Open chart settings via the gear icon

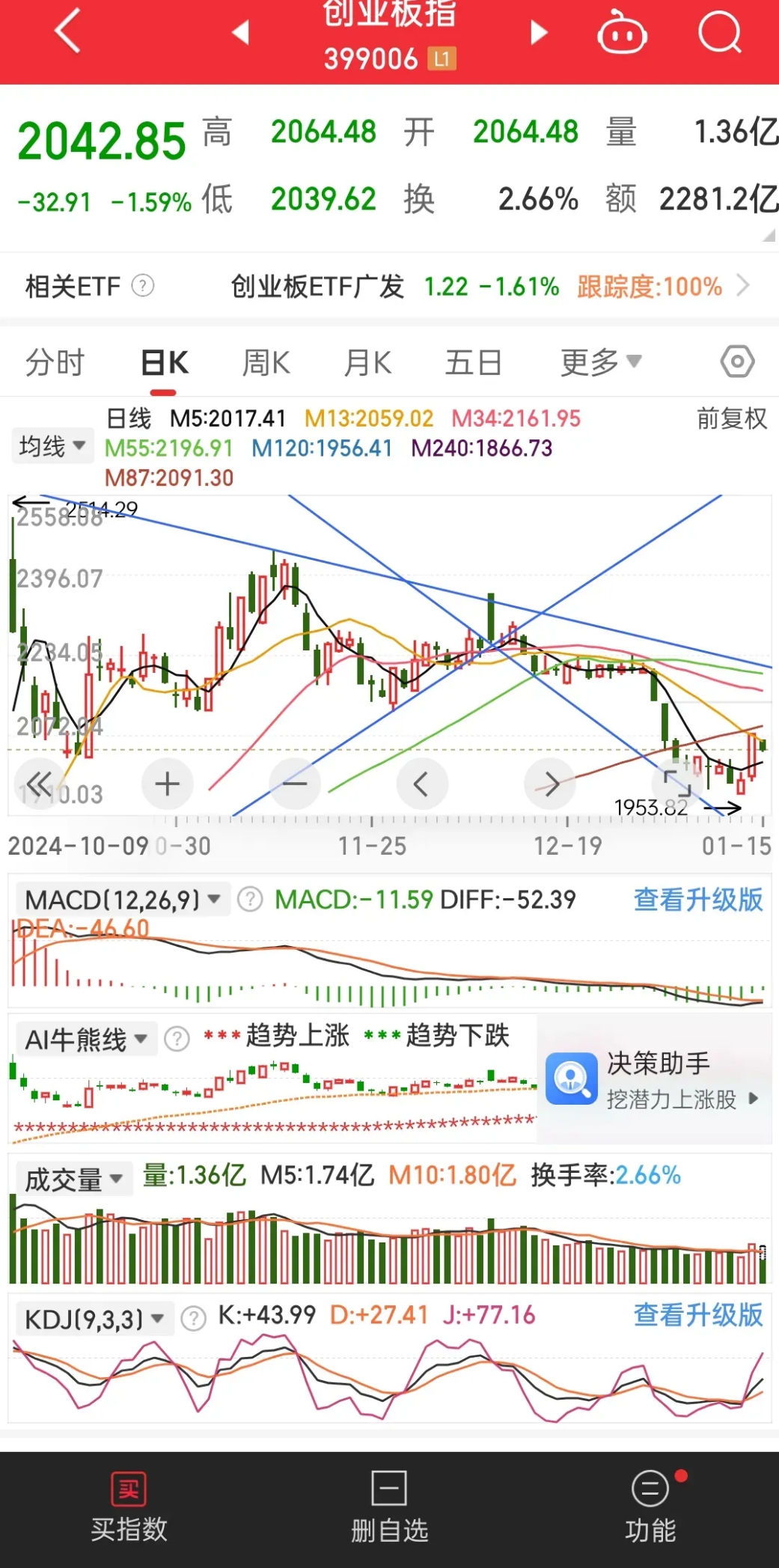pos(736,362)
